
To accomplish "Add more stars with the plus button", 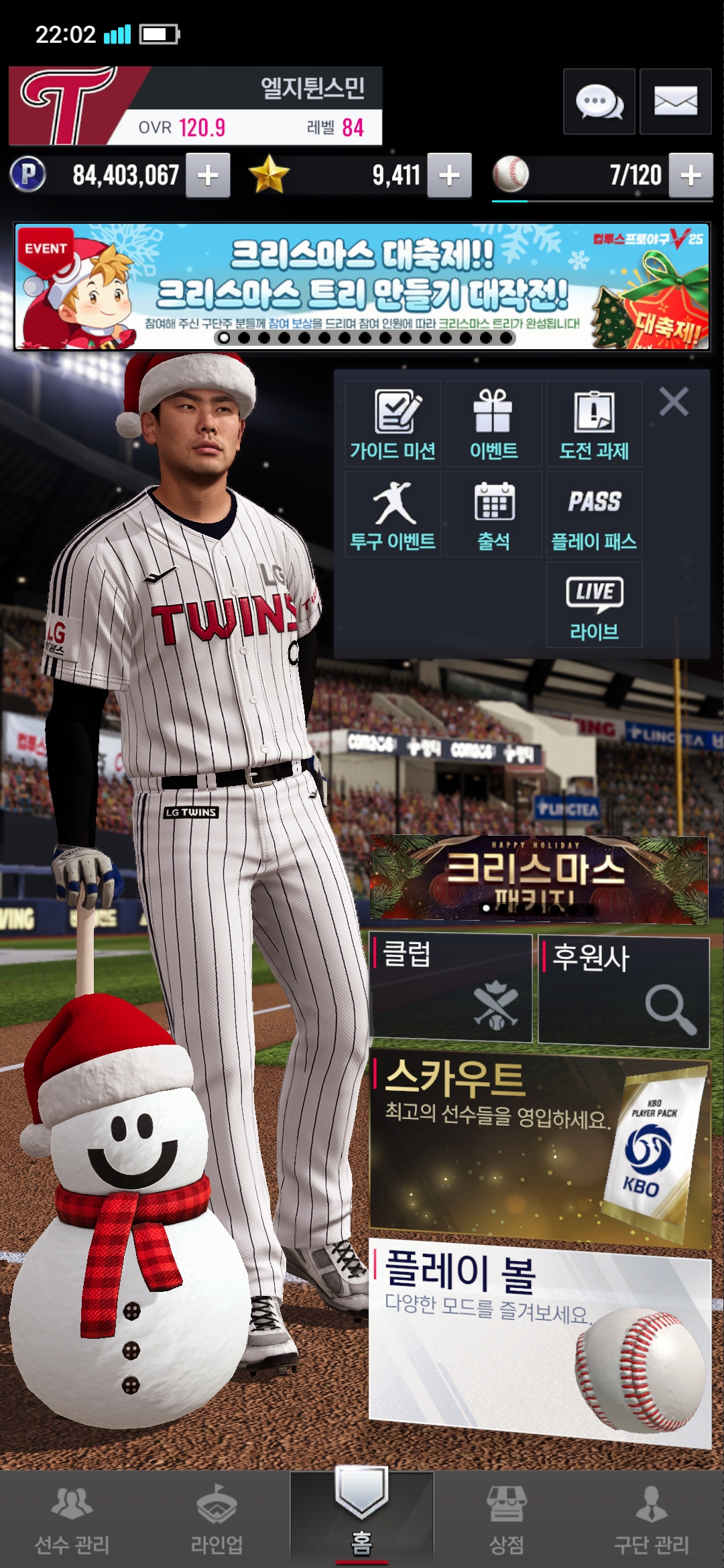I will coord(449,176).
